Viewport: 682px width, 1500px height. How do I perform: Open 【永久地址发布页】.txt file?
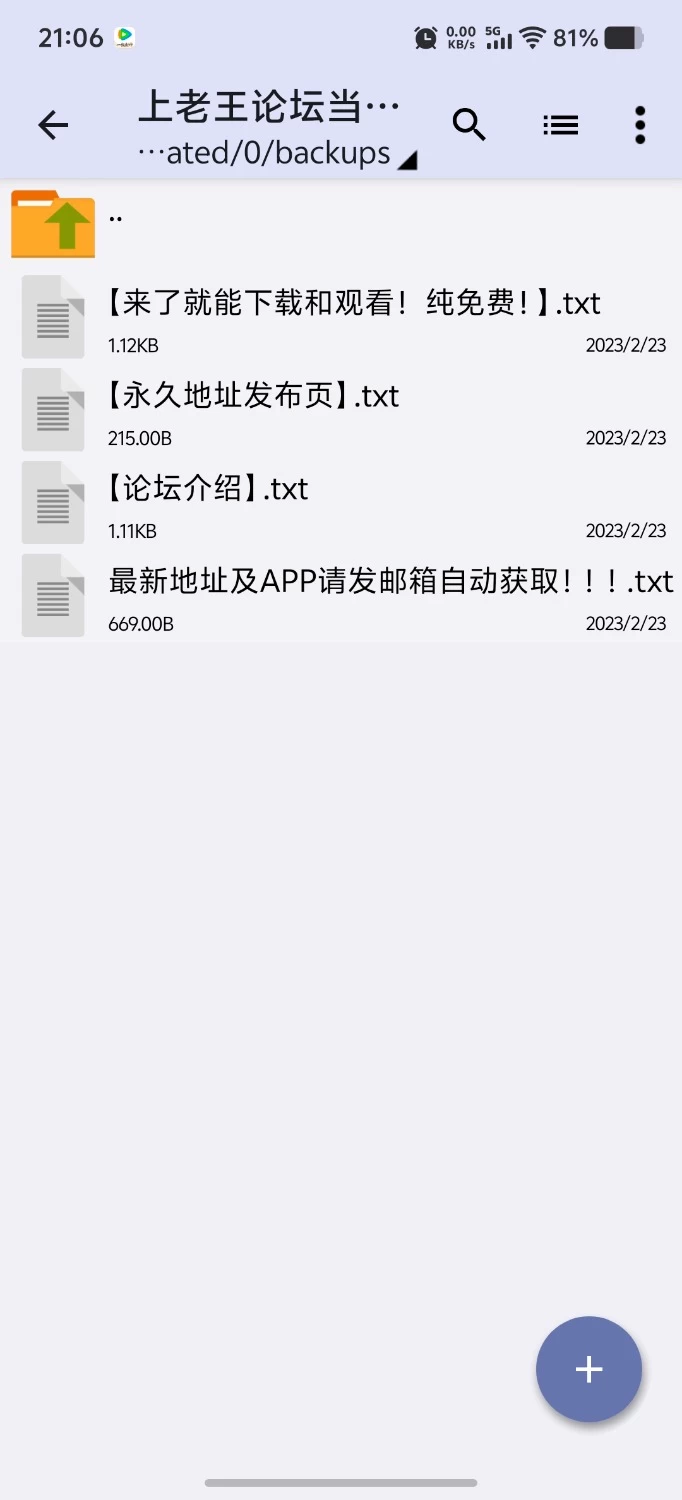tap(341, 410)
